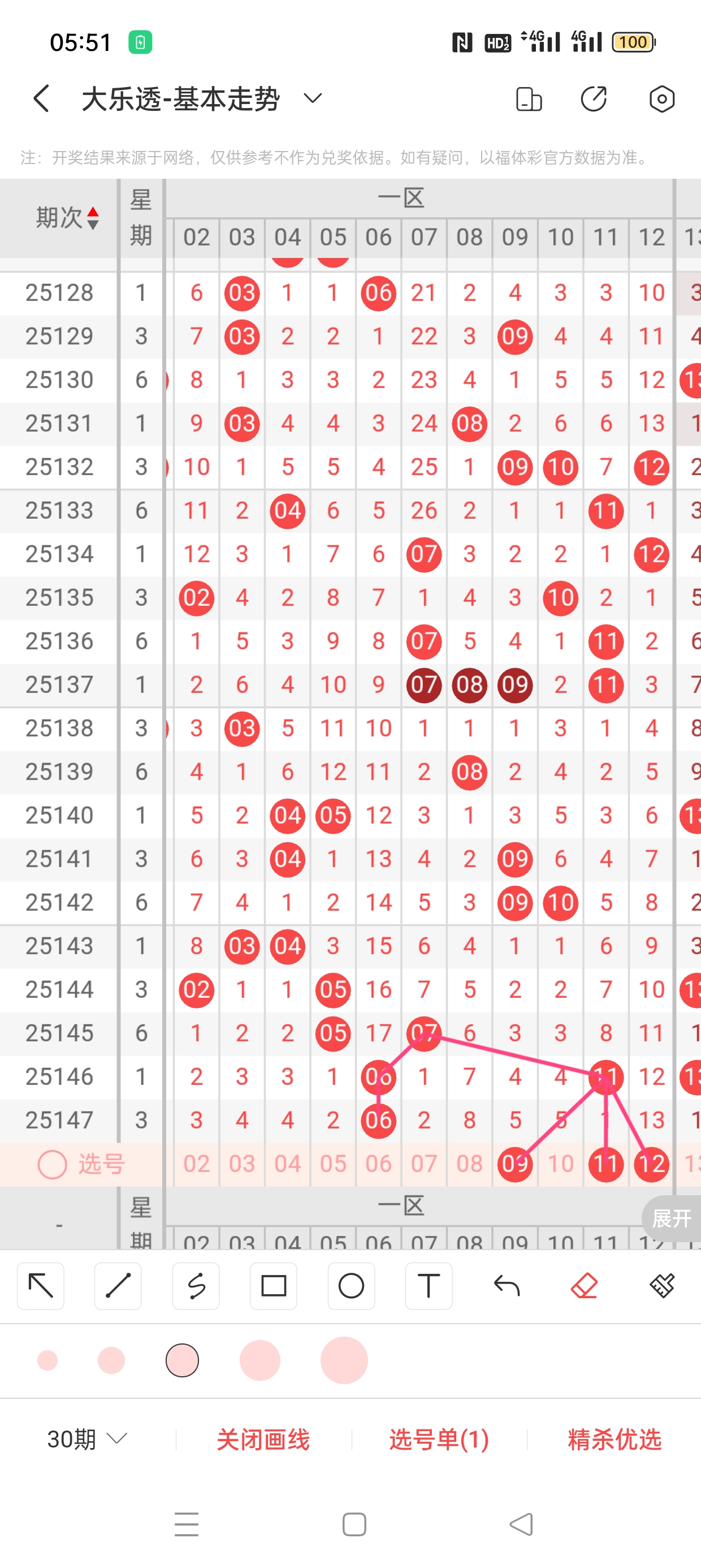Select the rectangle drawing tool

point(273,1286)
